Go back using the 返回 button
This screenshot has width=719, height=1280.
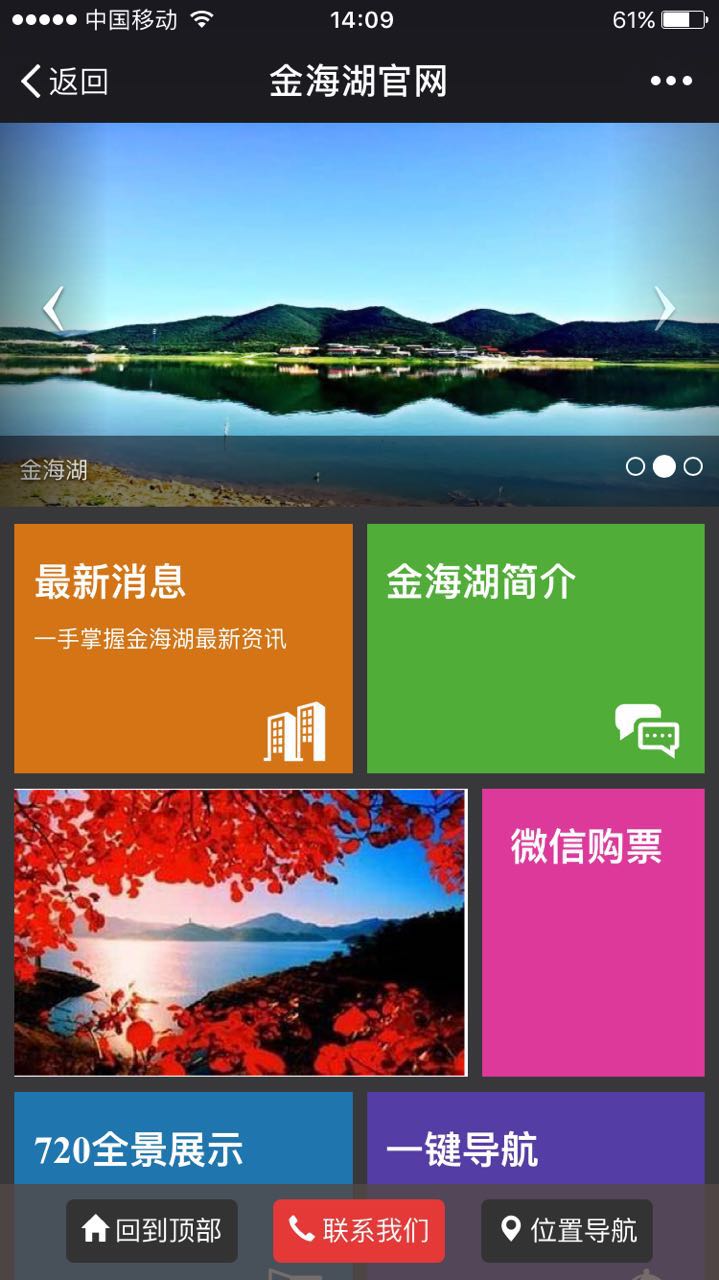pyautogui.click(x=64, y=81)
